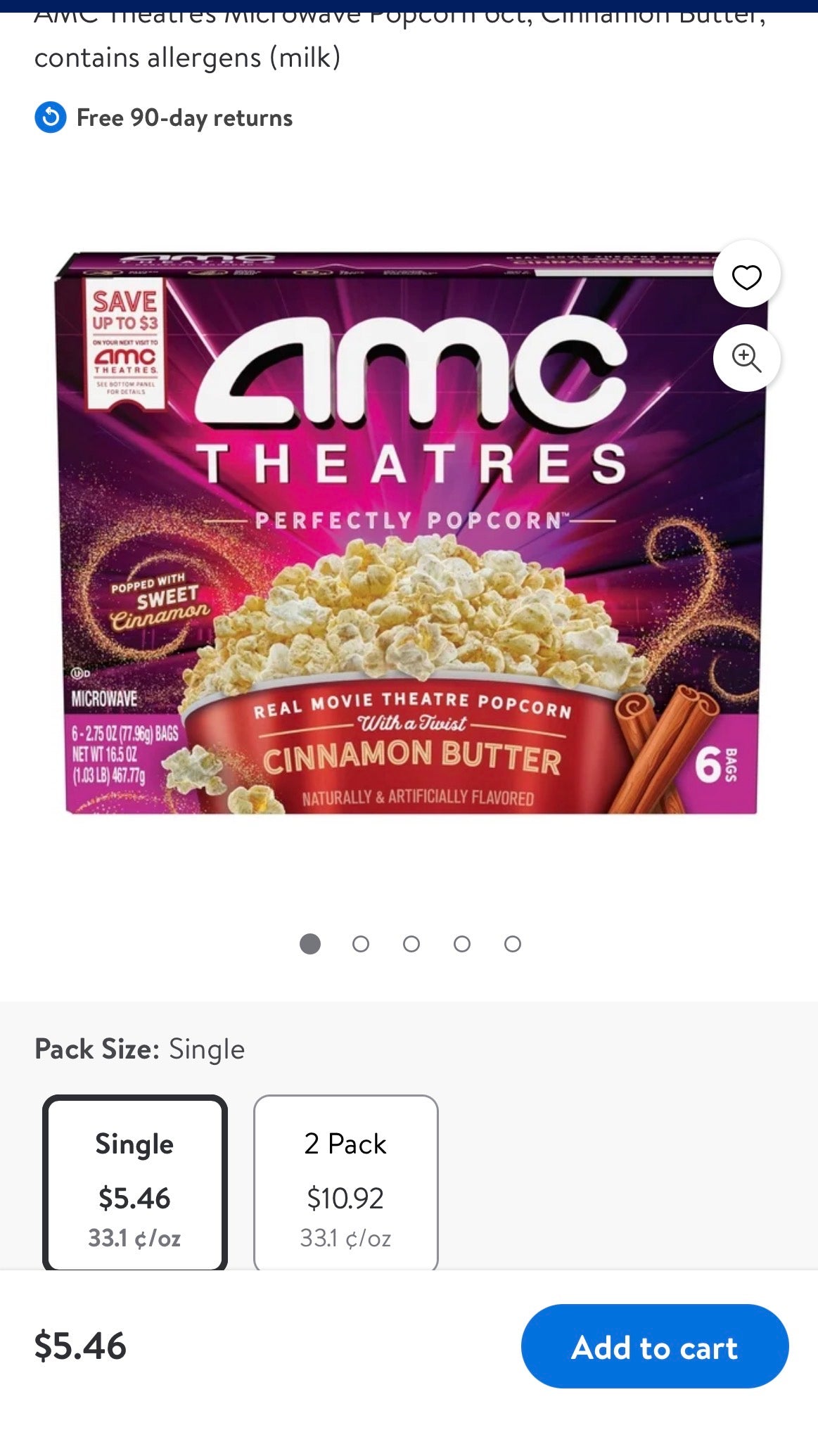Select the first carousel dot
This screenshot has height=1456, width=818.
[x=309, y=943]
